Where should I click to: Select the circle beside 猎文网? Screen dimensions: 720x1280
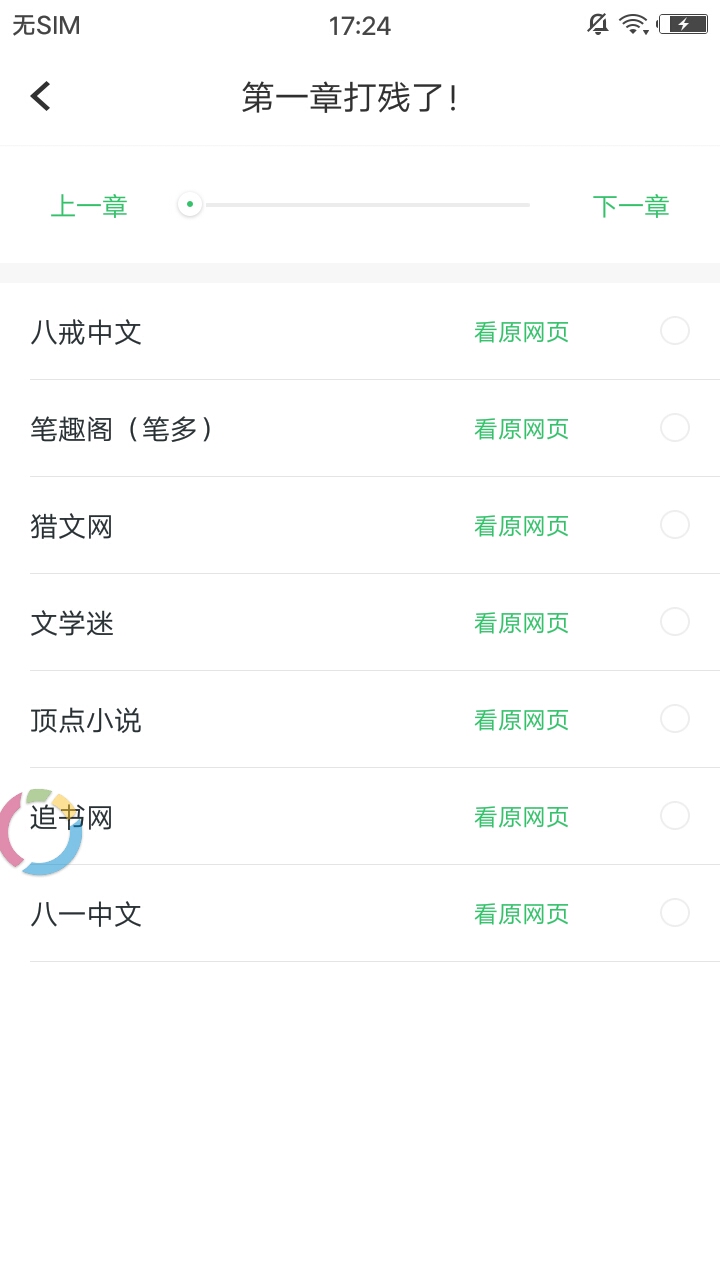point(674,524)
